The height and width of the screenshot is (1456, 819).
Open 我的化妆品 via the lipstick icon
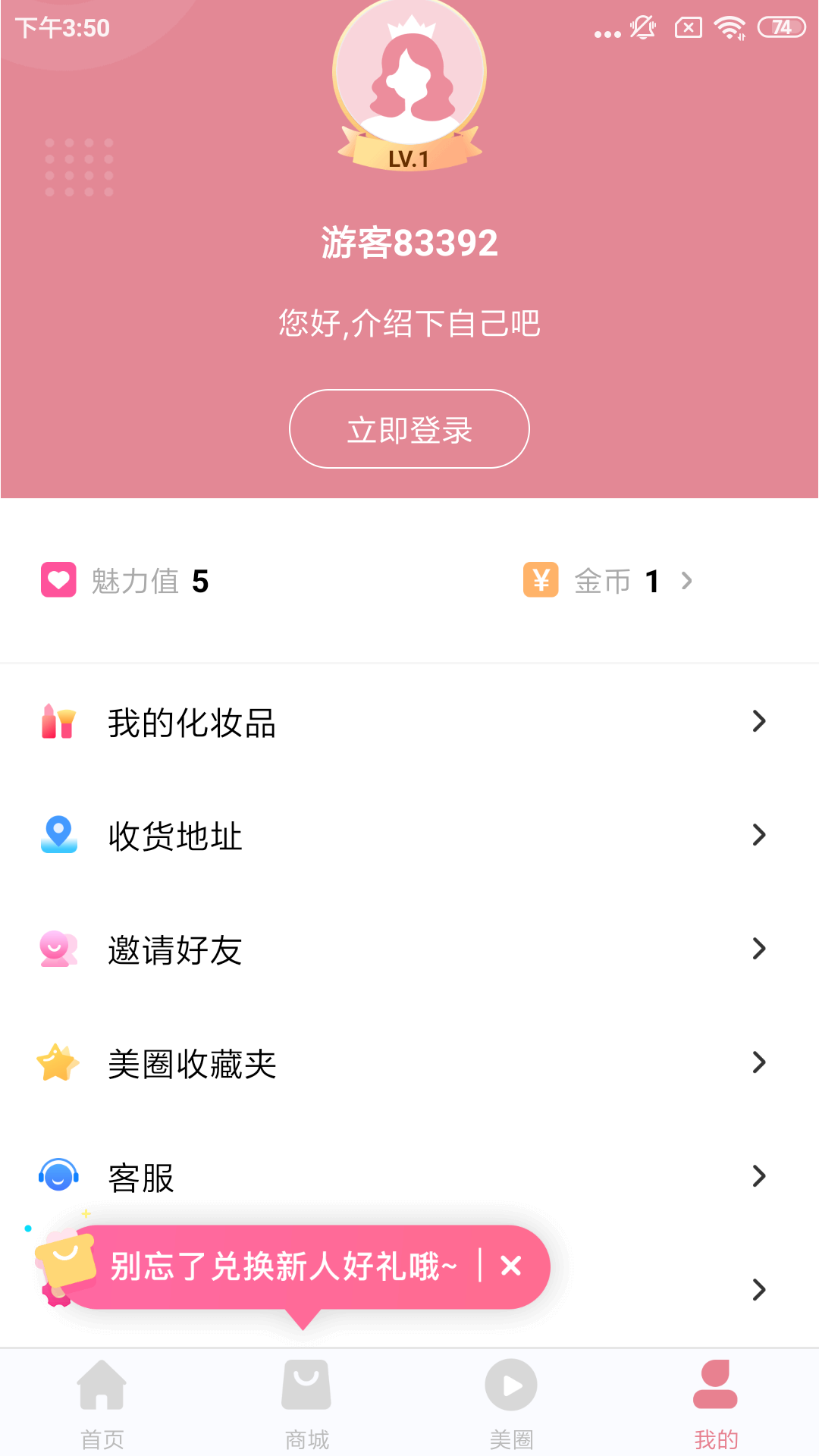coord(57,722)
